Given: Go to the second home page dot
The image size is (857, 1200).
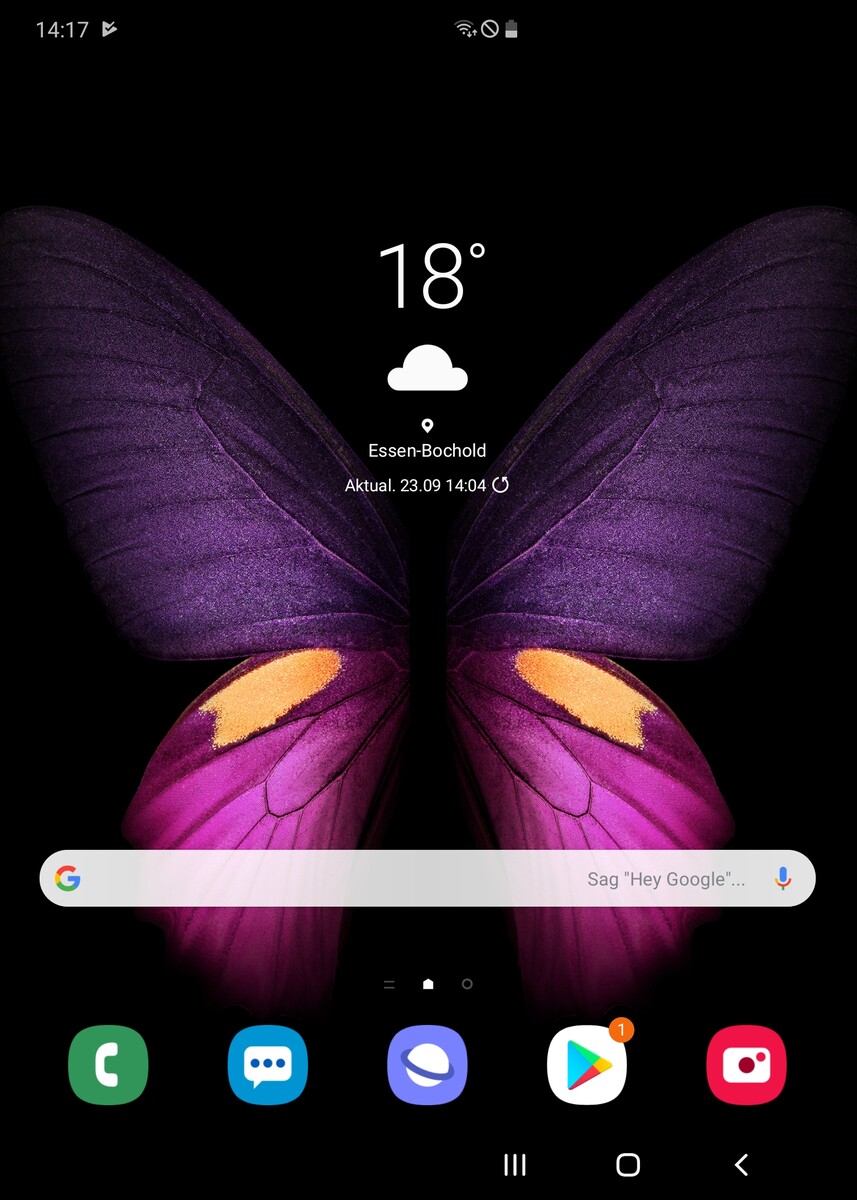Looking at the screenshot, I should point(467,984).
